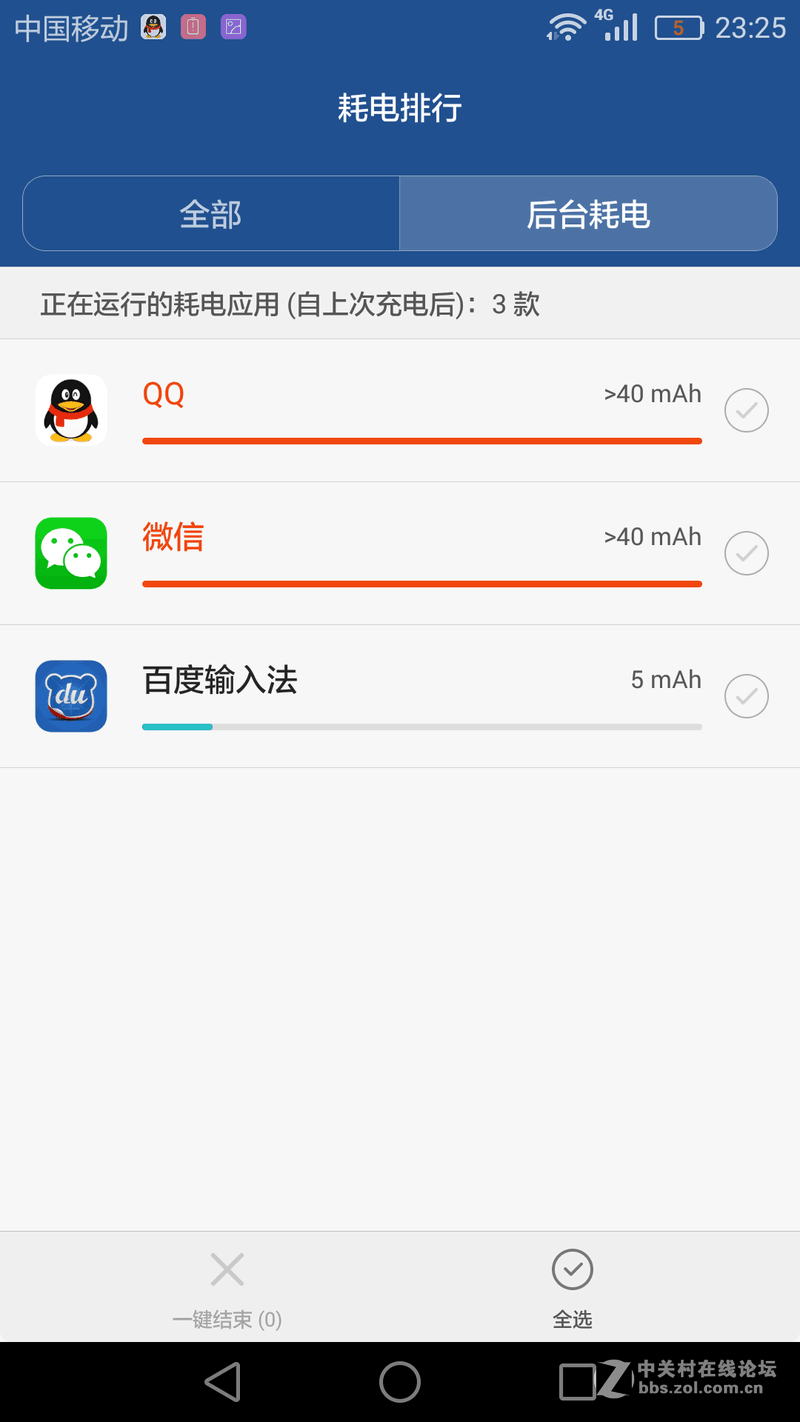Image resolution: width=800 pixels, height=1422 pixels.
Task: Open 微信 via its green WeChat icon
Action: coord(71,553)
